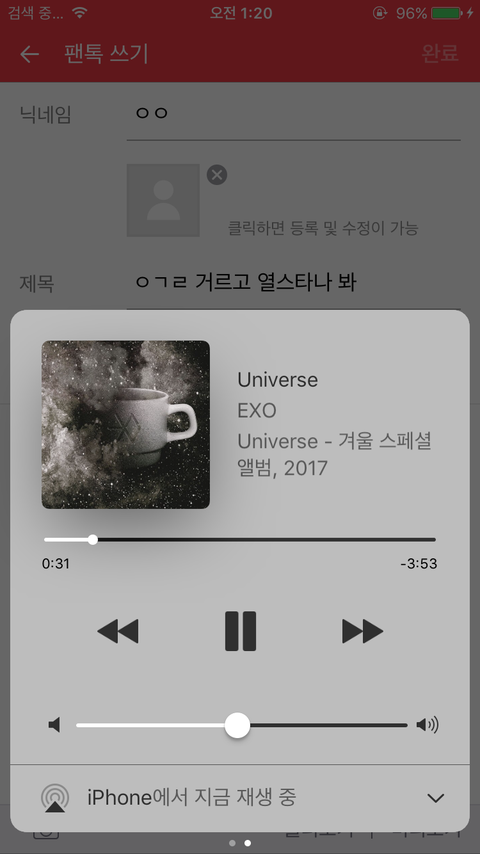Screen dimensions: 480x854
Task: Remove the profile image with the X
Action: pos(217,175)
